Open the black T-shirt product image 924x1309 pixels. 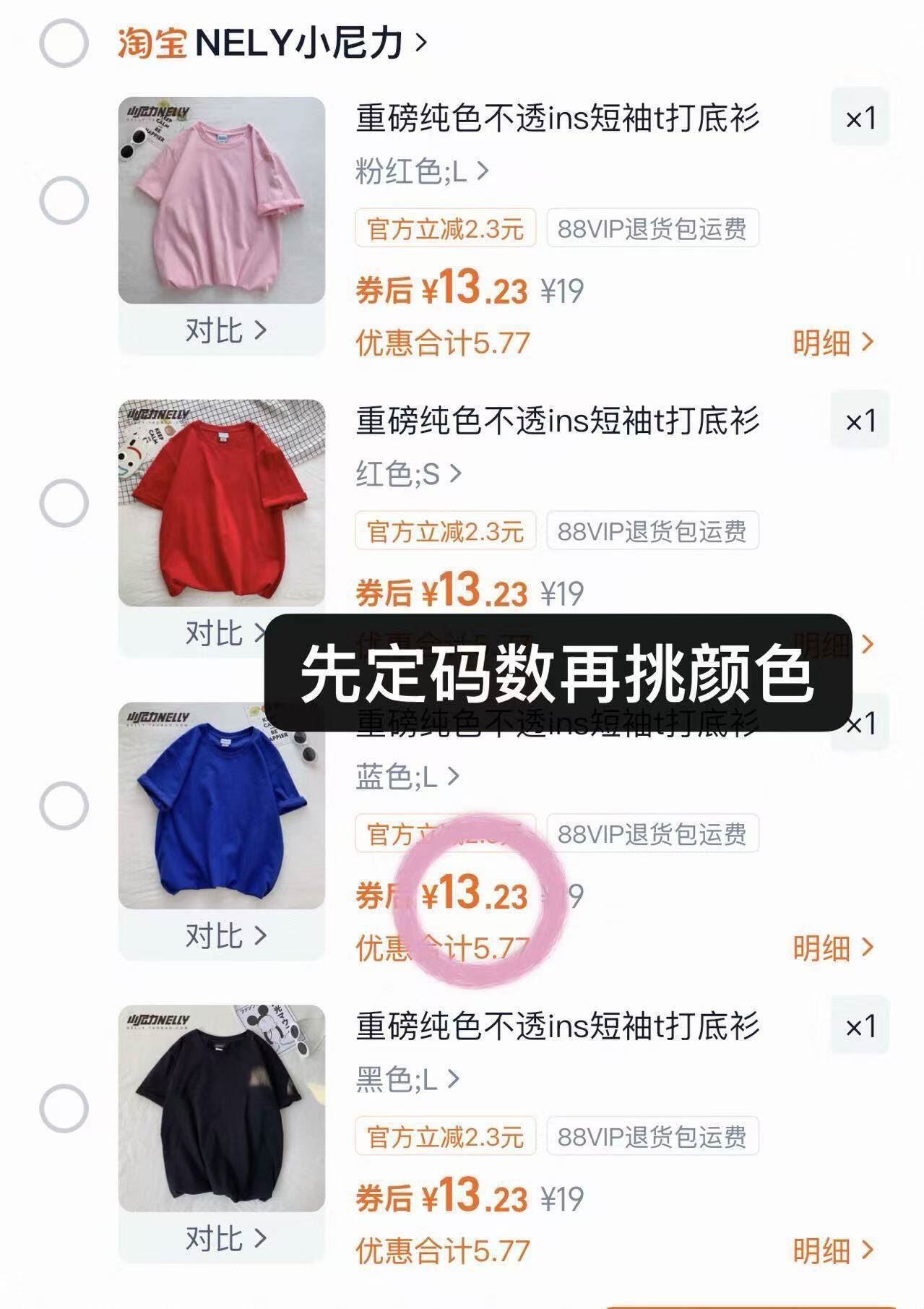coord(222,1109)
